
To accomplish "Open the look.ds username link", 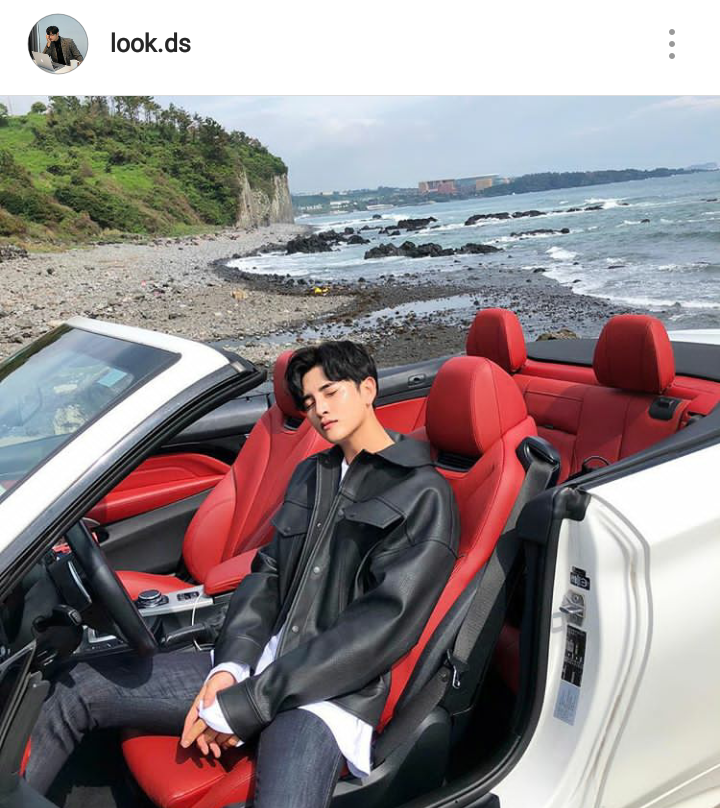I will pos(150,44).
